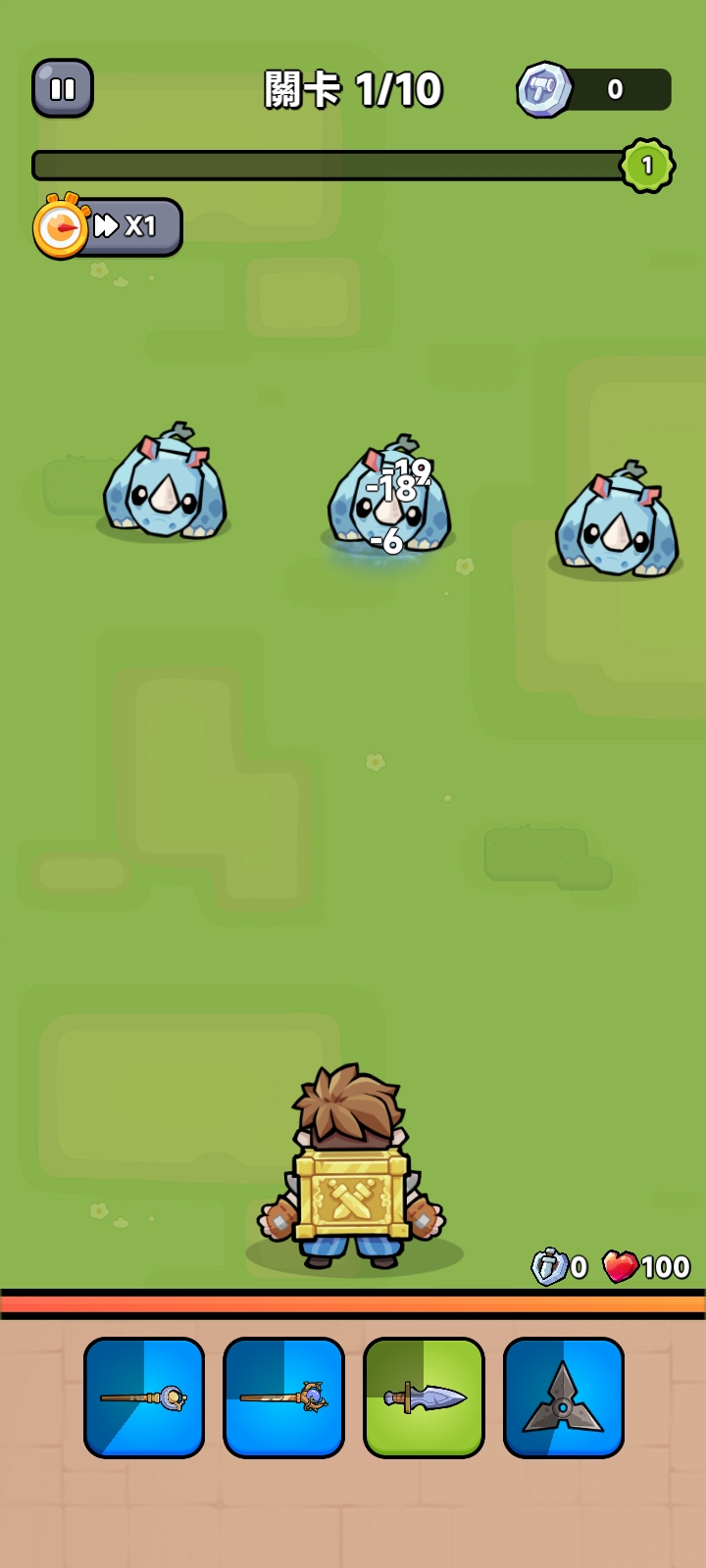Pause the game

[63, 89]
